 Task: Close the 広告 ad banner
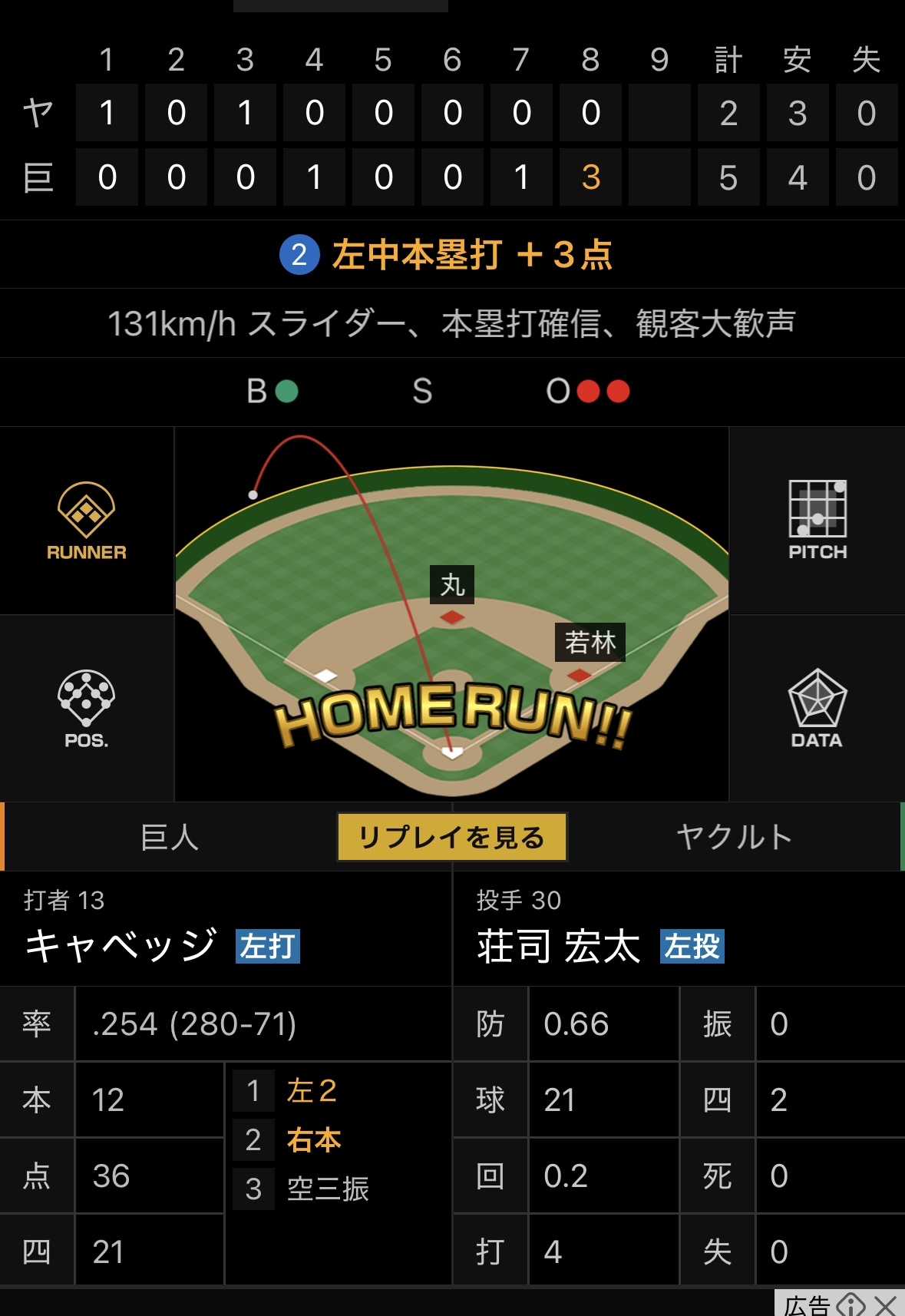pos(886,1304)
